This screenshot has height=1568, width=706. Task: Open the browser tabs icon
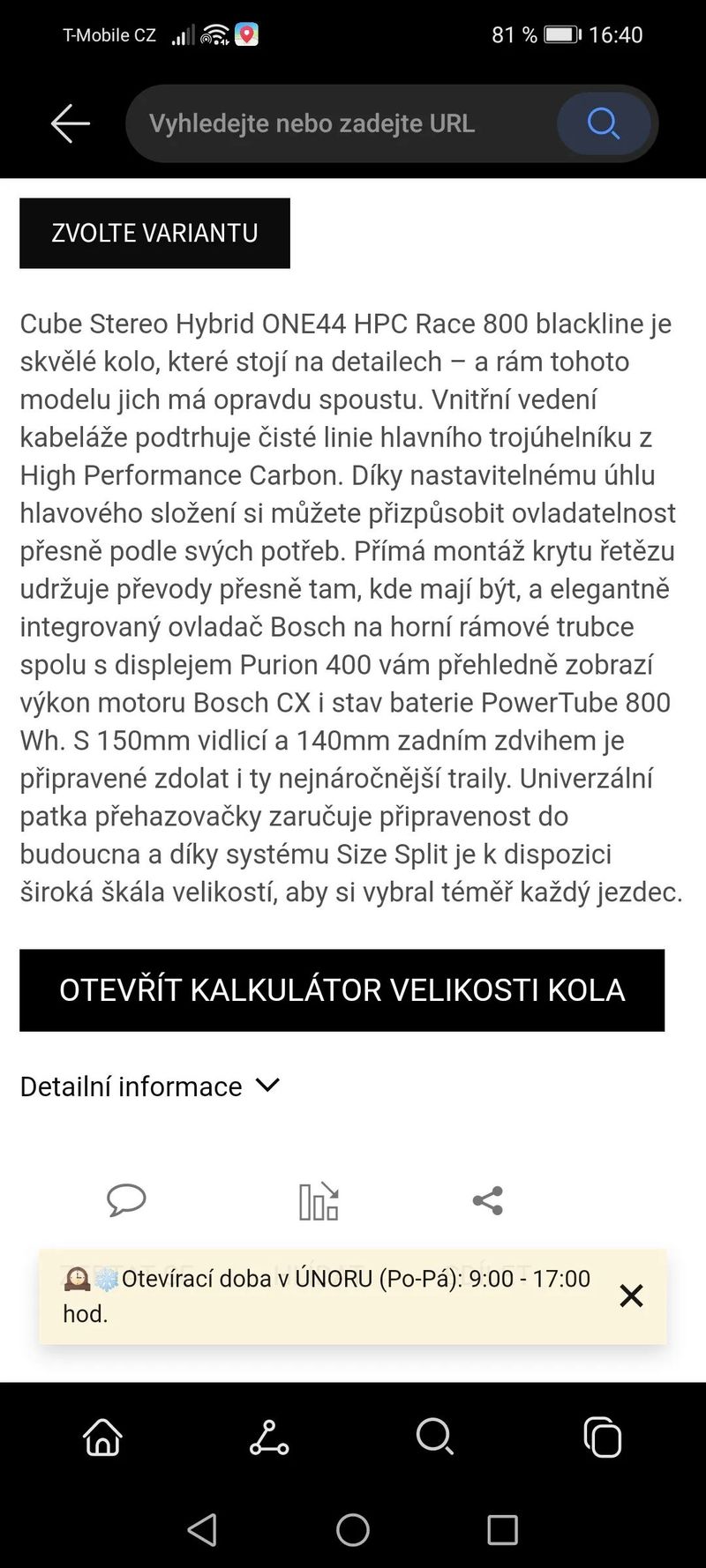(x=603, y=1437)
